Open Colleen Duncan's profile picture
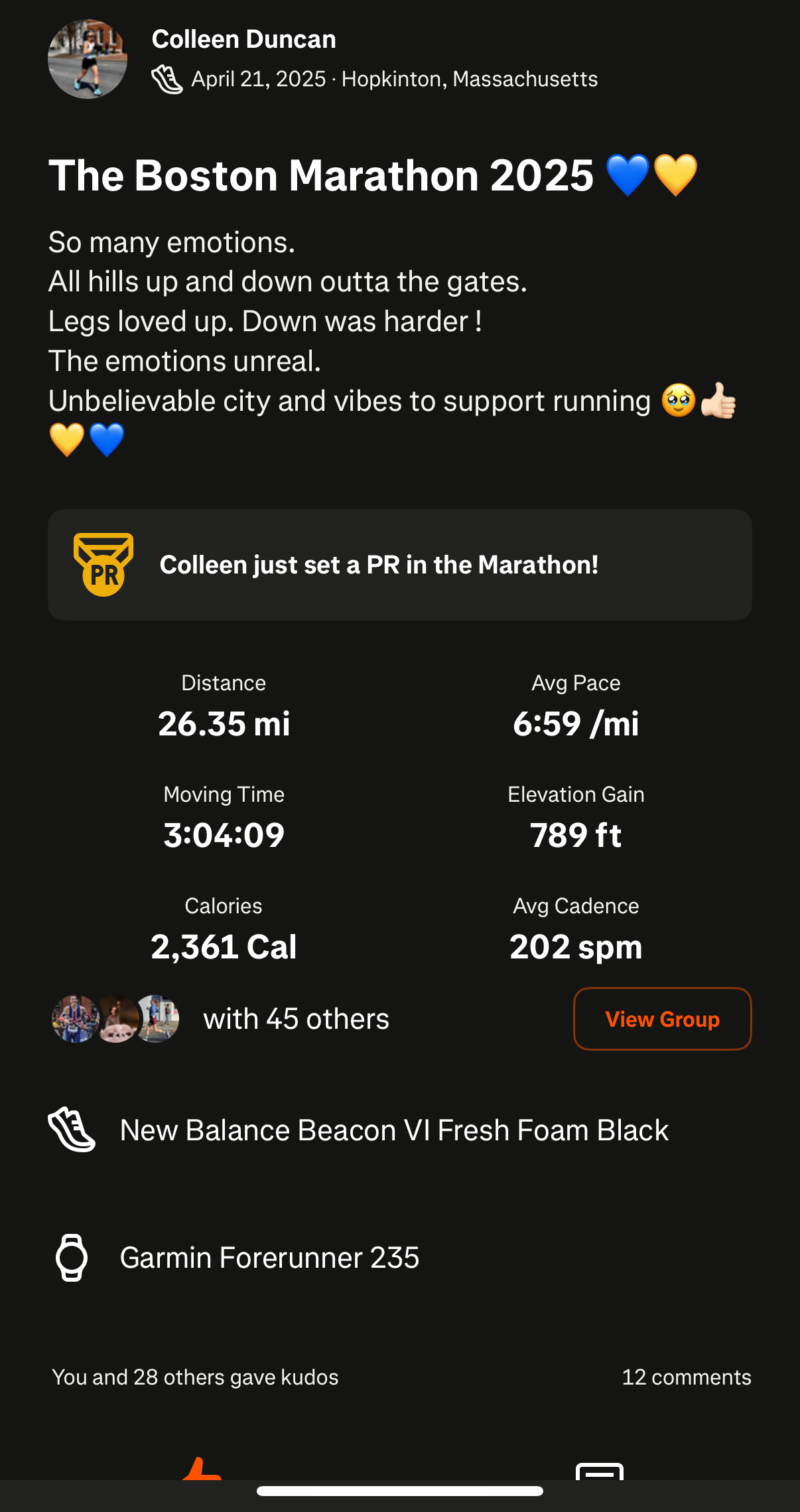The width and height of the screenshot is (800, 1512). (87, 59)
